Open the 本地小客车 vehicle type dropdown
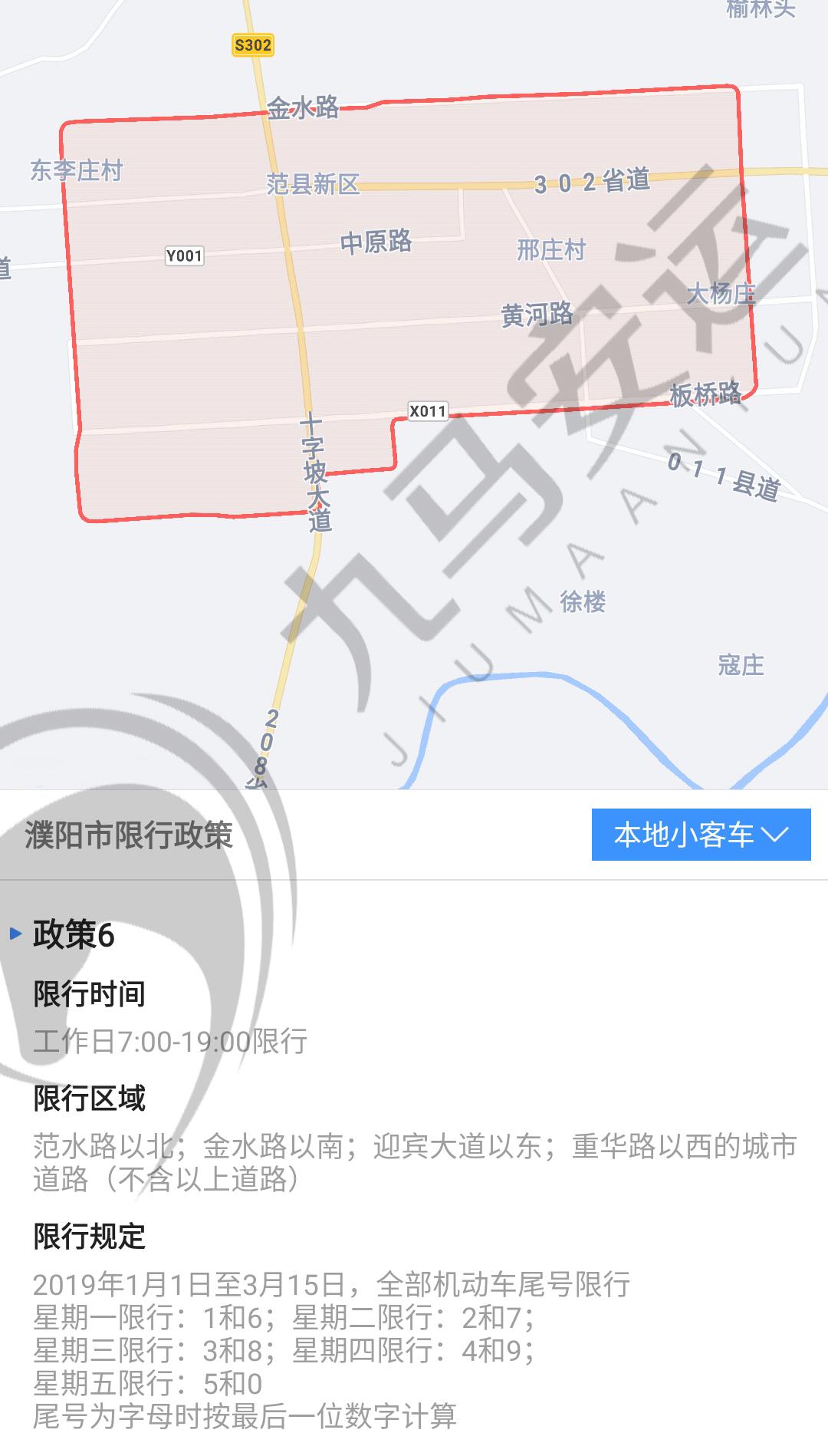 701,835
